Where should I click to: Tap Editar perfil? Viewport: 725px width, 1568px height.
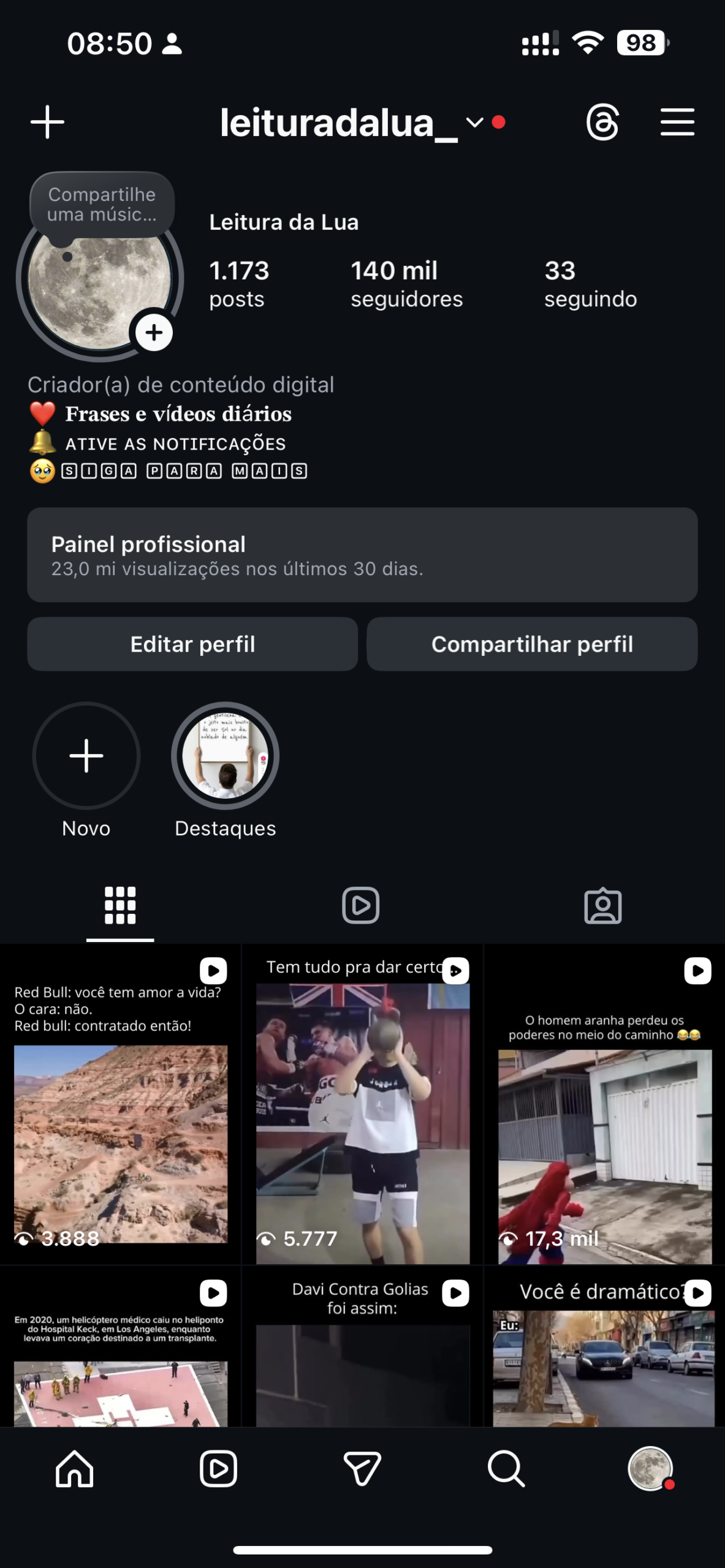point(192,644)
